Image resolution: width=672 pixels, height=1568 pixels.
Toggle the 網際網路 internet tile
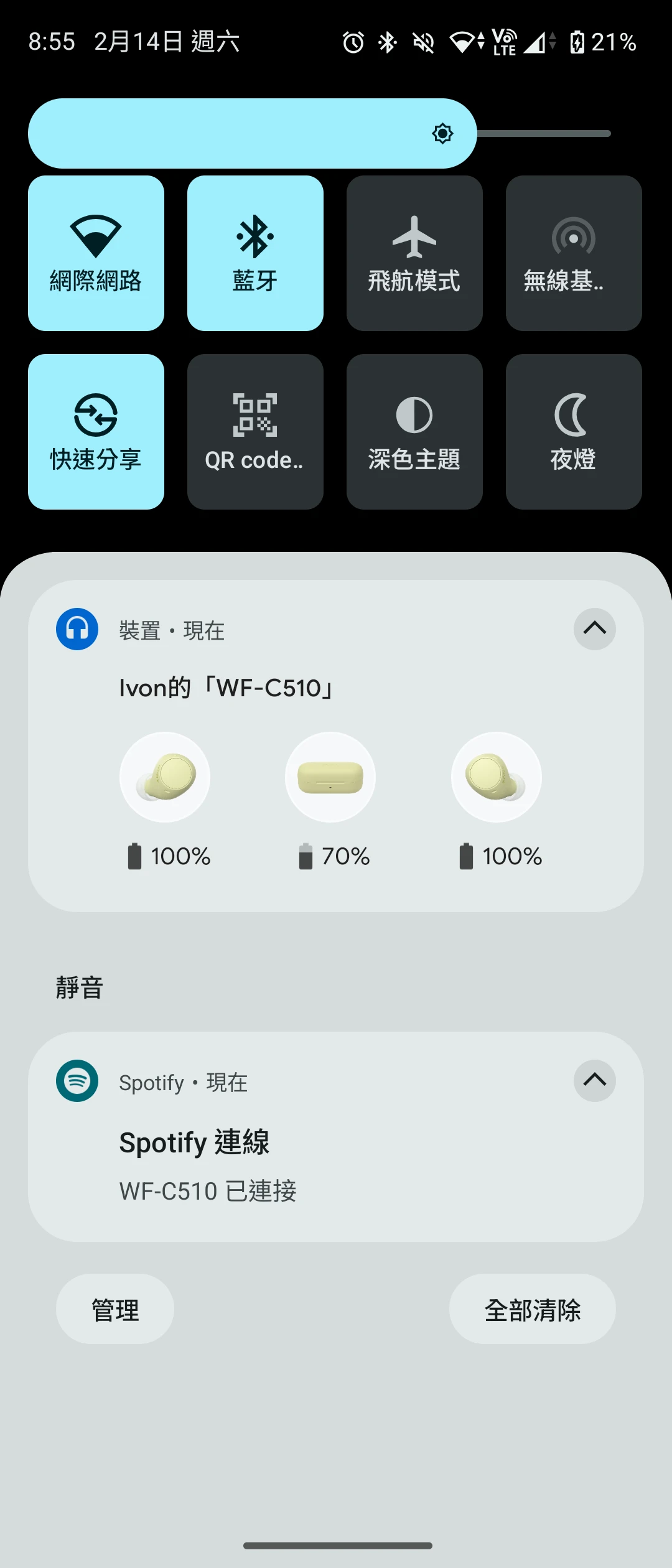click(96, 253)
